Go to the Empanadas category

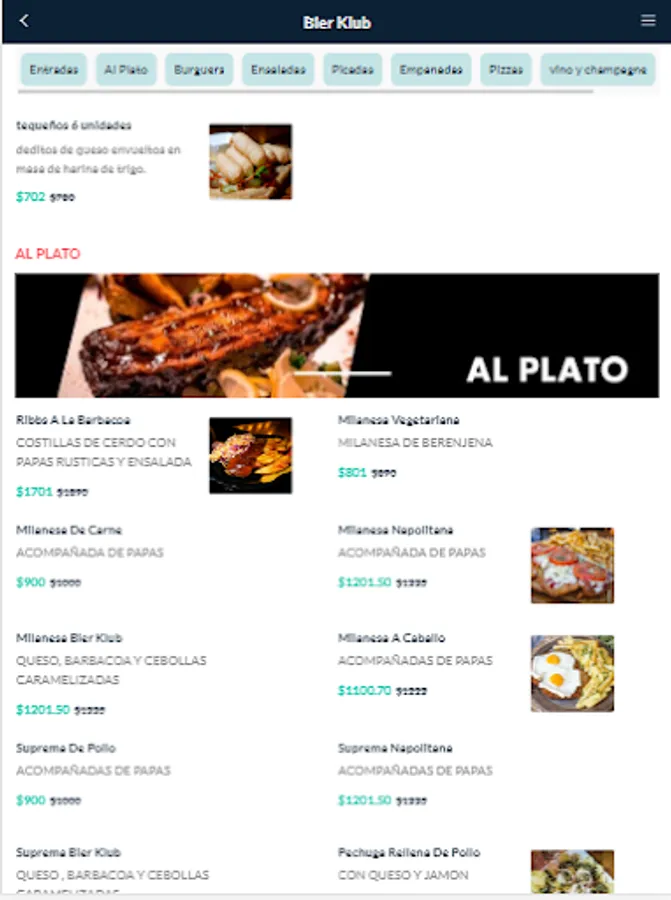click(431, 69)
